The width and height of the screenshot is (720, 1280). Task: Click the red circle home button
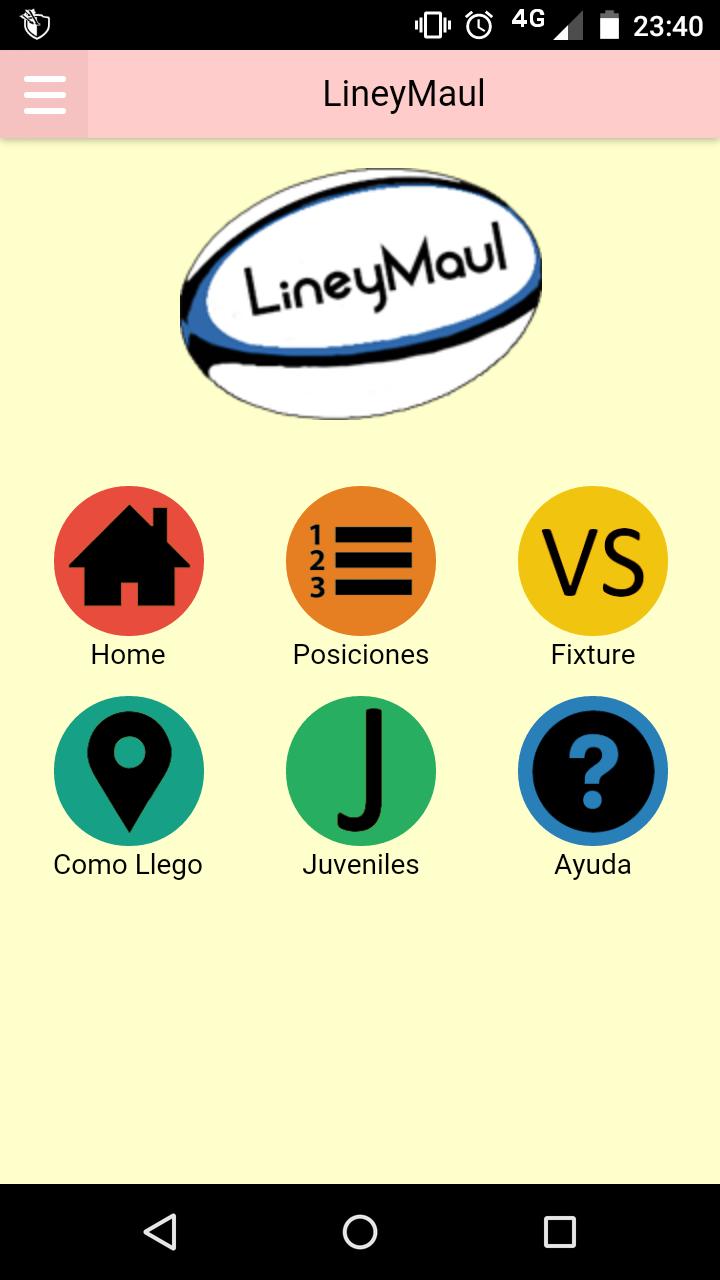click(x=128, y=560)
